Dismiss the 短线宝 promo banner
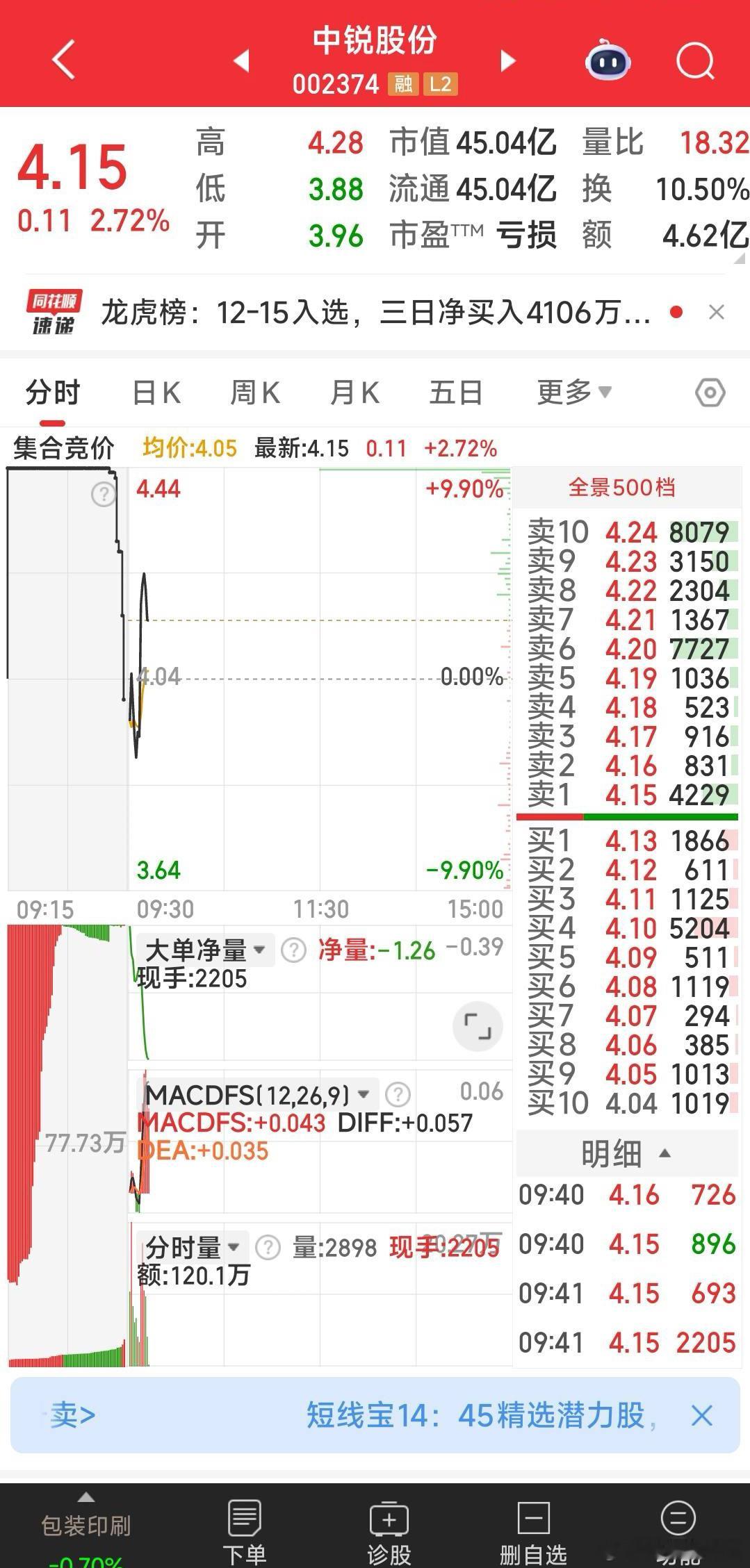Screen dimensions: 750x1568 point(700,1416)
